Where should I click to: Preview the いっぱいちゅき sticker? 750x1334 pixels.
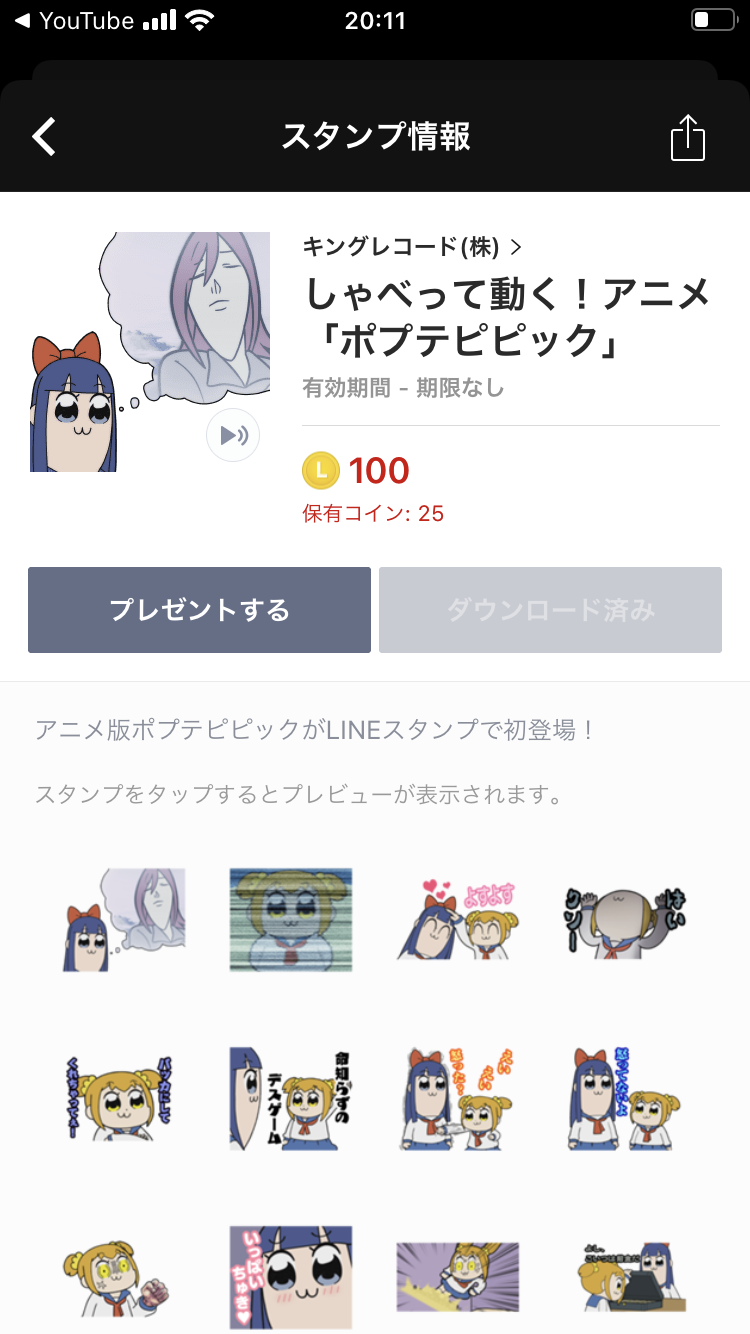[x=290, y=1275]
